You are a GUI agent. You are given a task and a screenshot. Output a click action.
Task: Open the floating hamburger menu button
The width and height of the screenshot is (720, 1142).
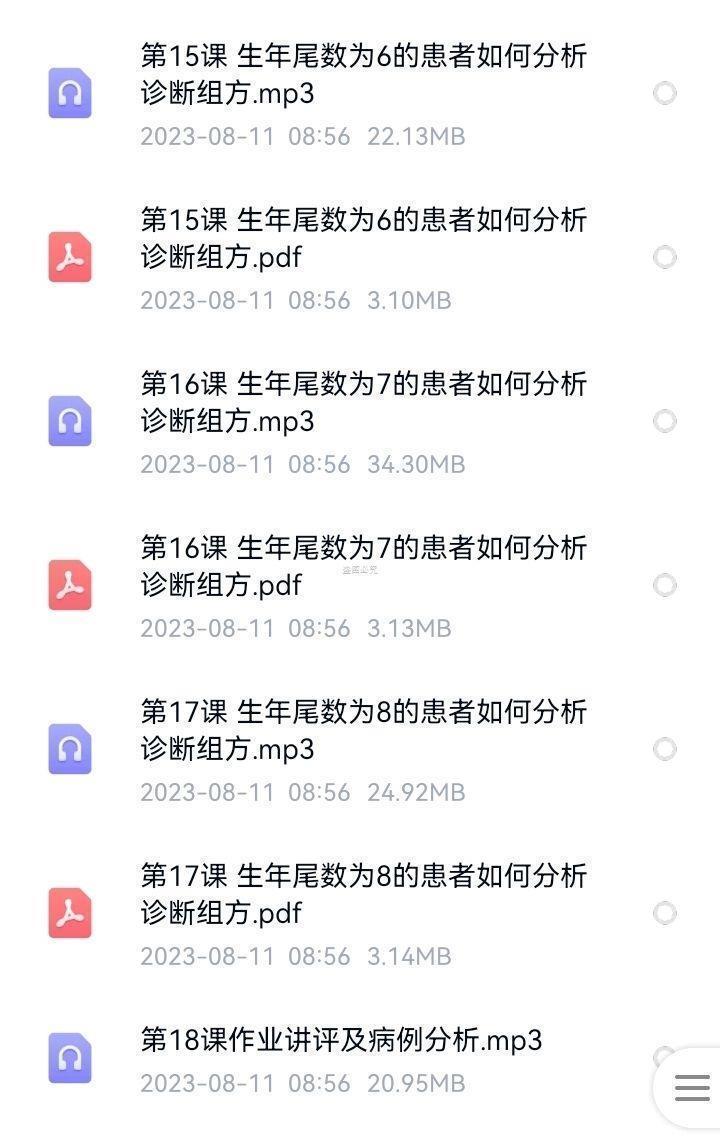click(x=691, y=1088)
